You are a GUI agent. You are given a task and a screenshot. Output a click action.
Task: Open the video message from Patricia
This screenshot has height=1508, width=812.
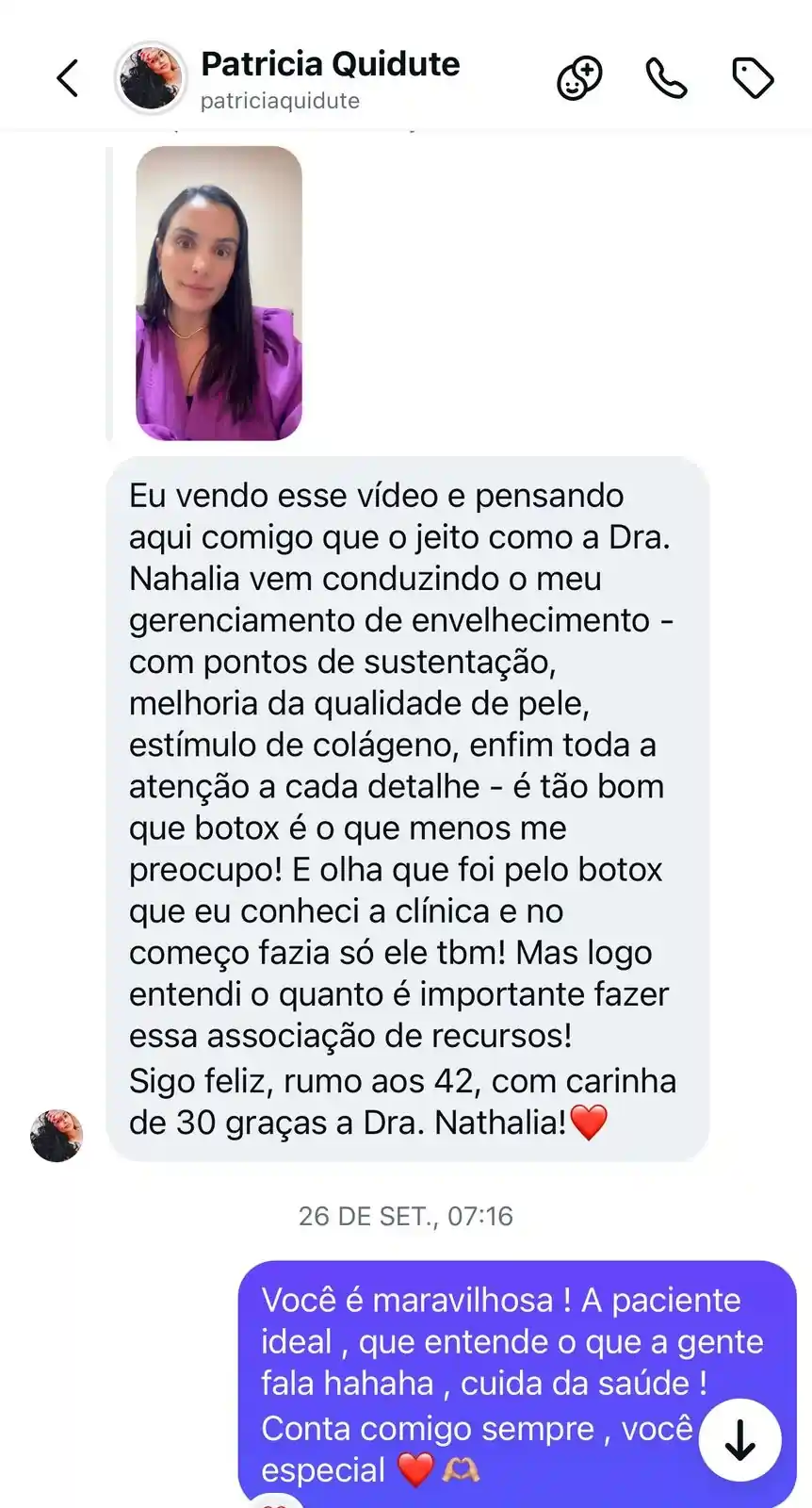[219, 293]
